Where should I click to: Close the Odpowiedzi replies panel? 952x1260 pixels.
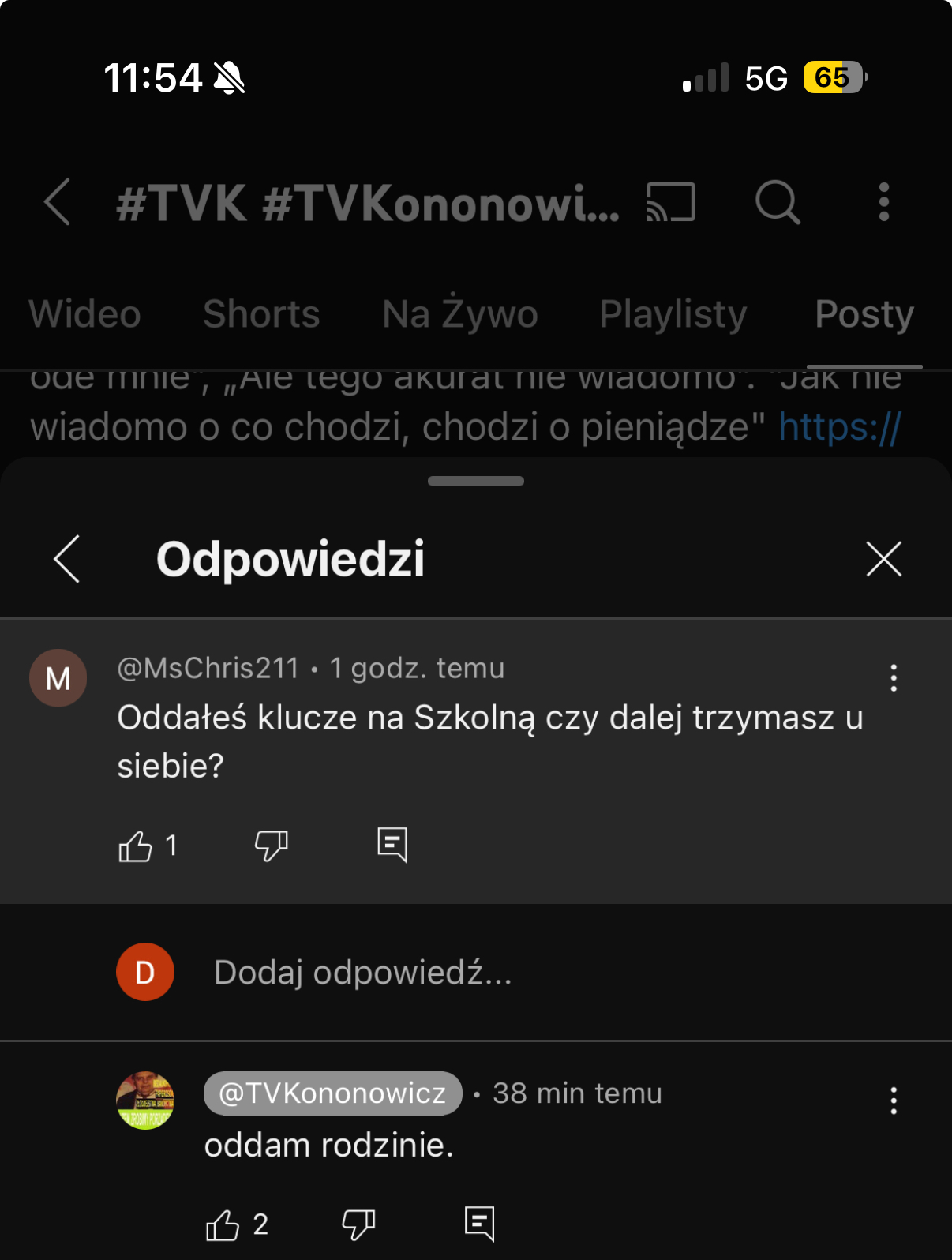[883, 559]
